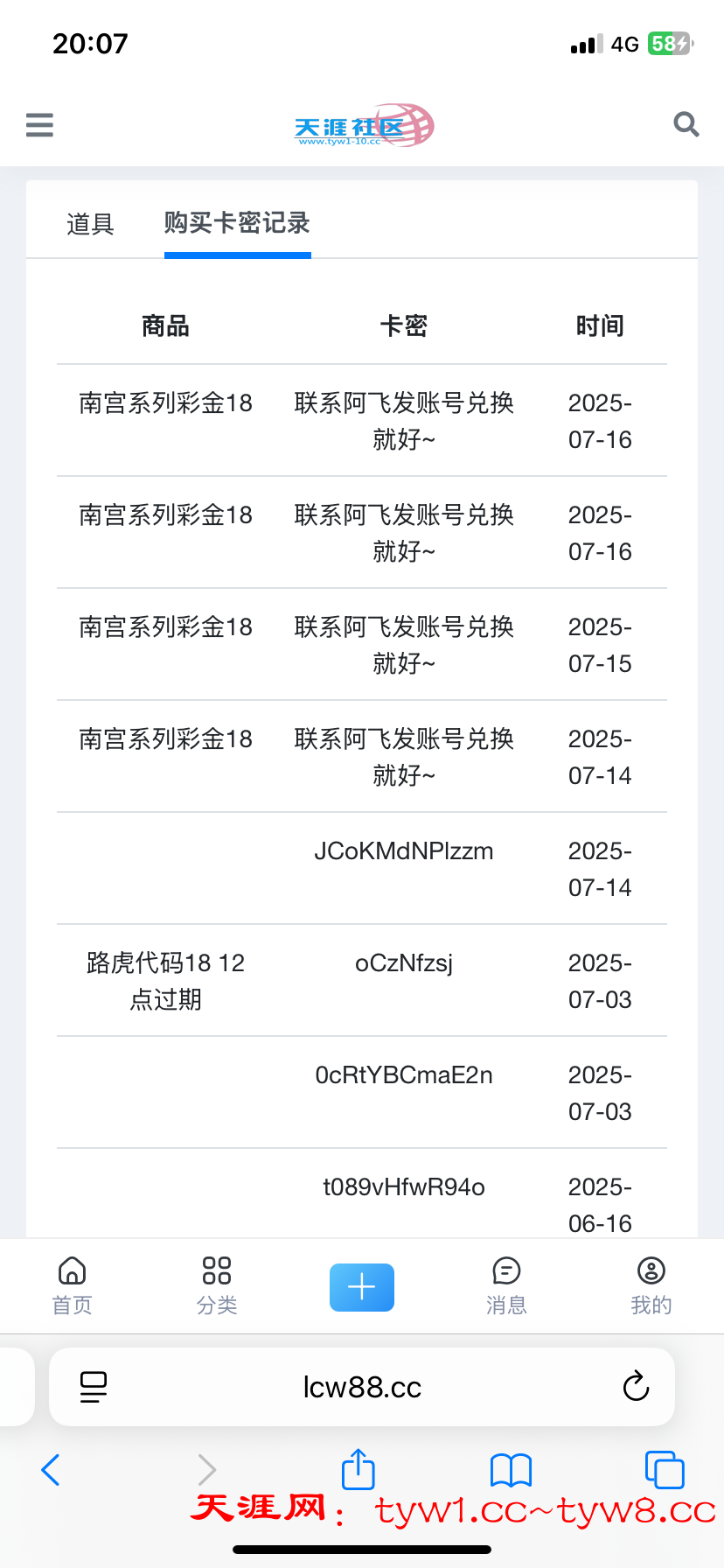The image size is (724, 1568).
Task: Show all open browser tabs
Action: (665, 1470)
